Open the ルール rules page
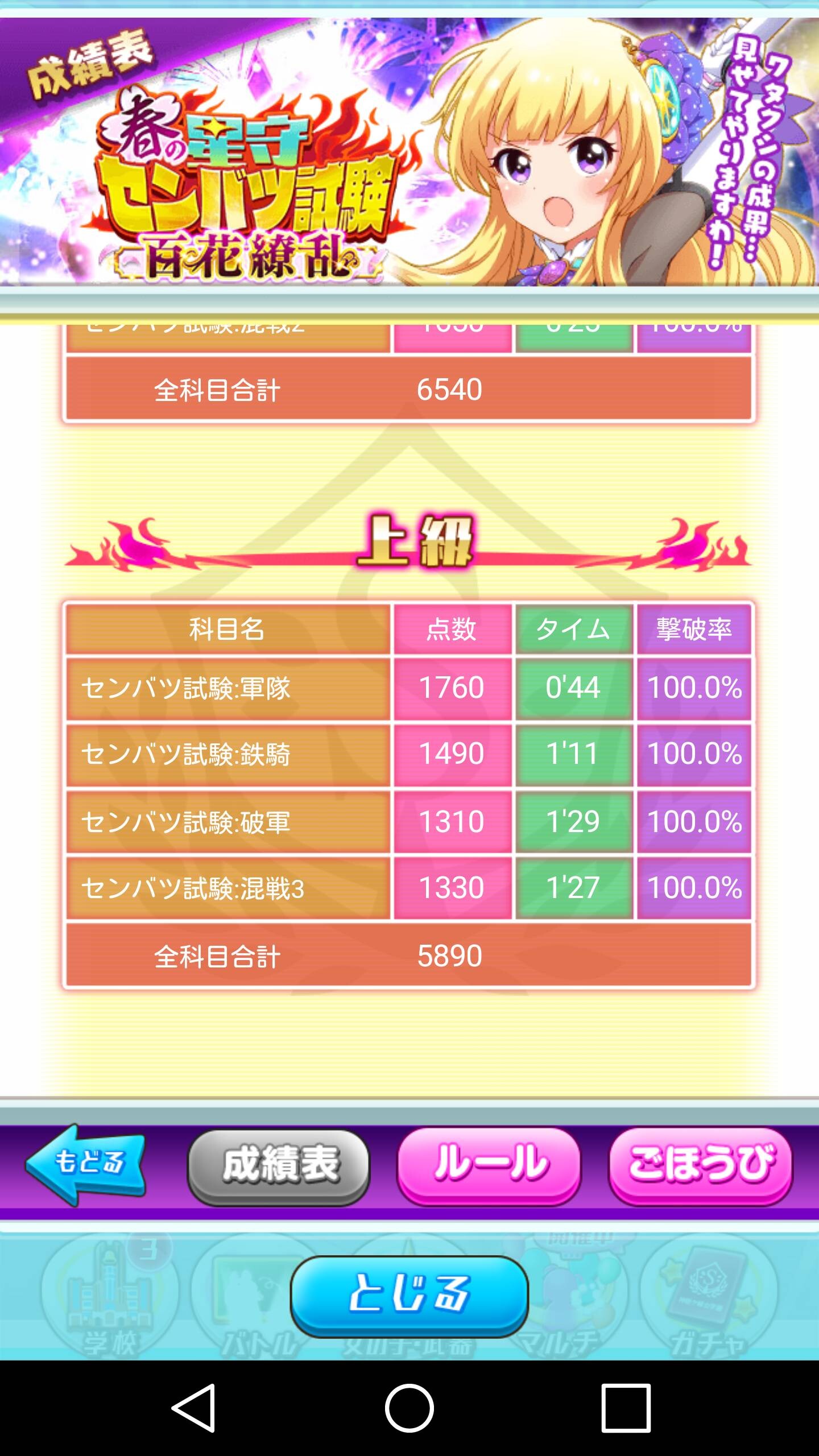Image resolution: width=819 pixels, height=1456 pixels. click(489, 1166)
